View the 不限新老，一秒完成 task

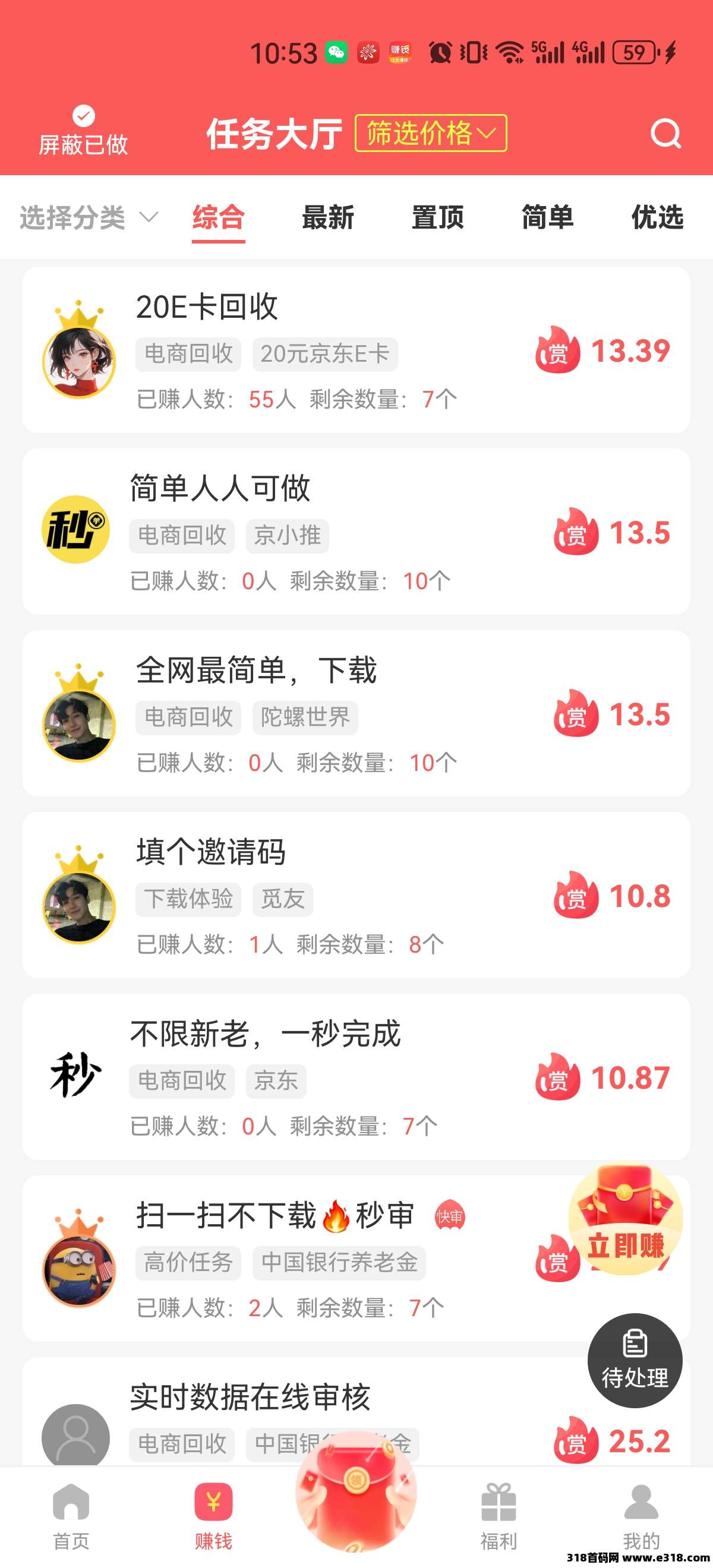(x=356, y=1076)
